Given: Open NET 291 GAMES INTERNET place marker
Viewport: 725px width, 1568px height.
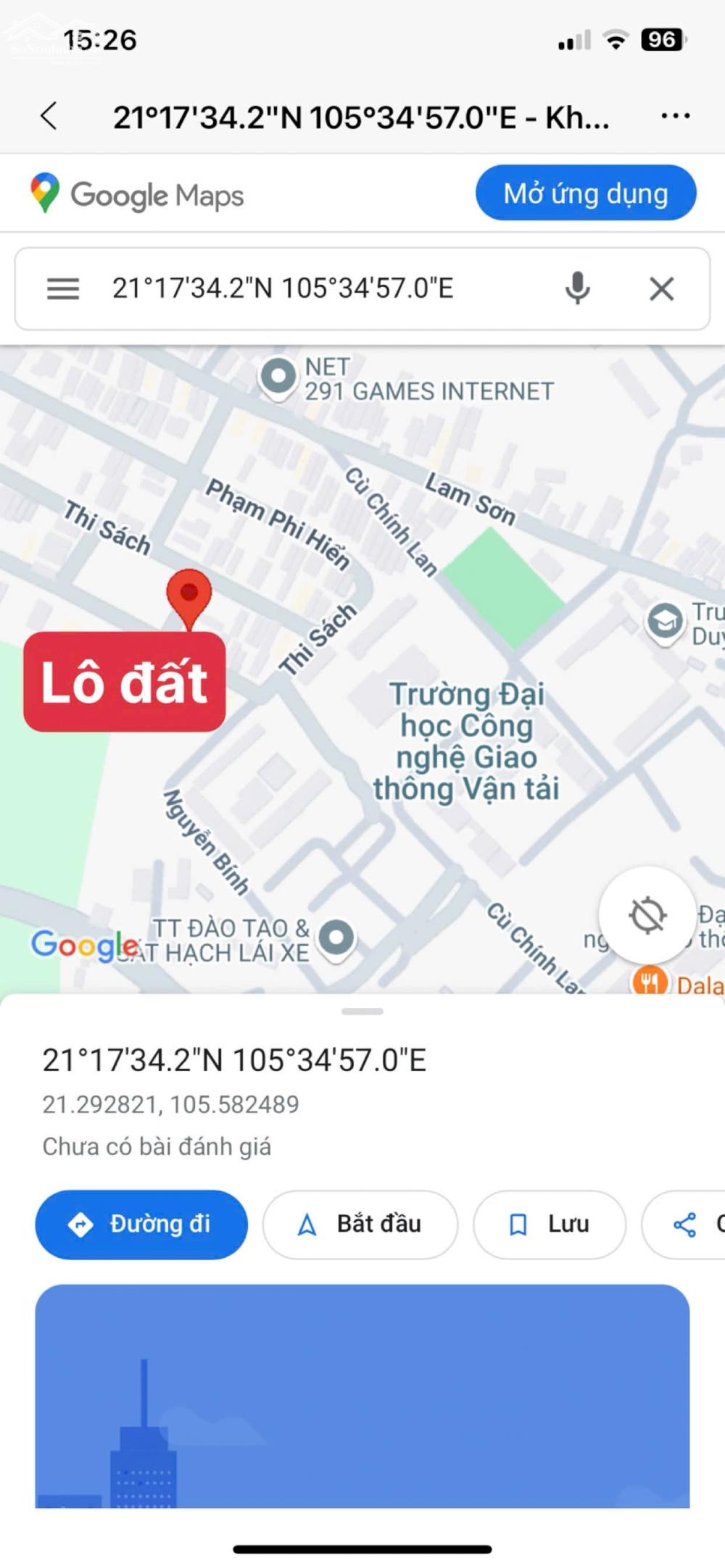Looking at the screenshot, I should (x=278, y=378).
